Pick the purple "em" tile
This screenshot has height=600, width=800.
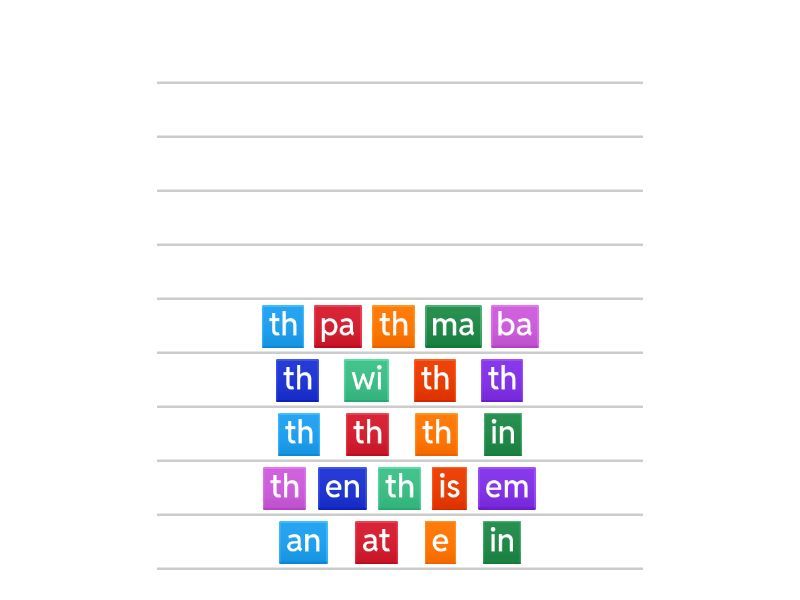coord(506,488)
